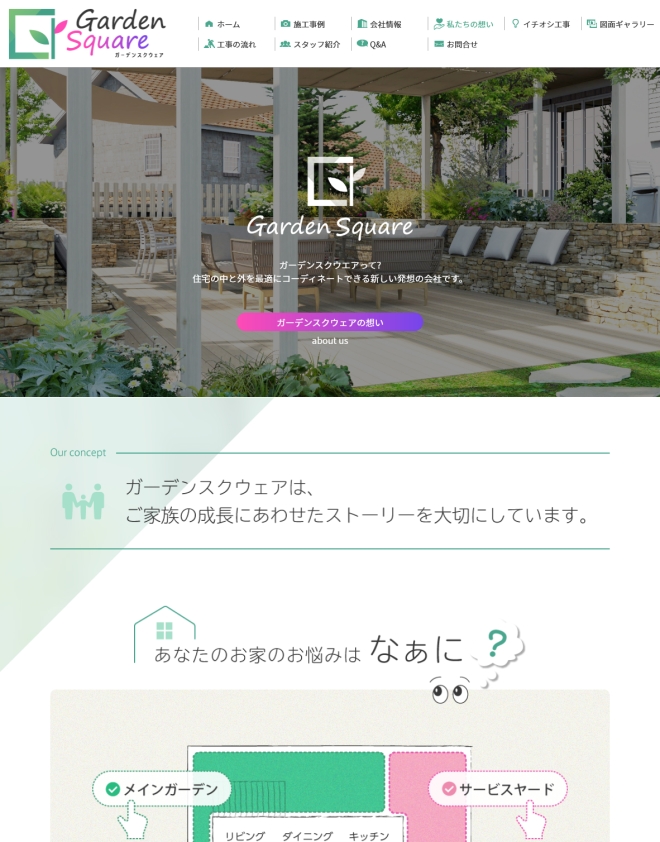Open 工事の流れ page
Image resolution: width=660 pixels, height=842 pixels.
(x=235, y=44)
